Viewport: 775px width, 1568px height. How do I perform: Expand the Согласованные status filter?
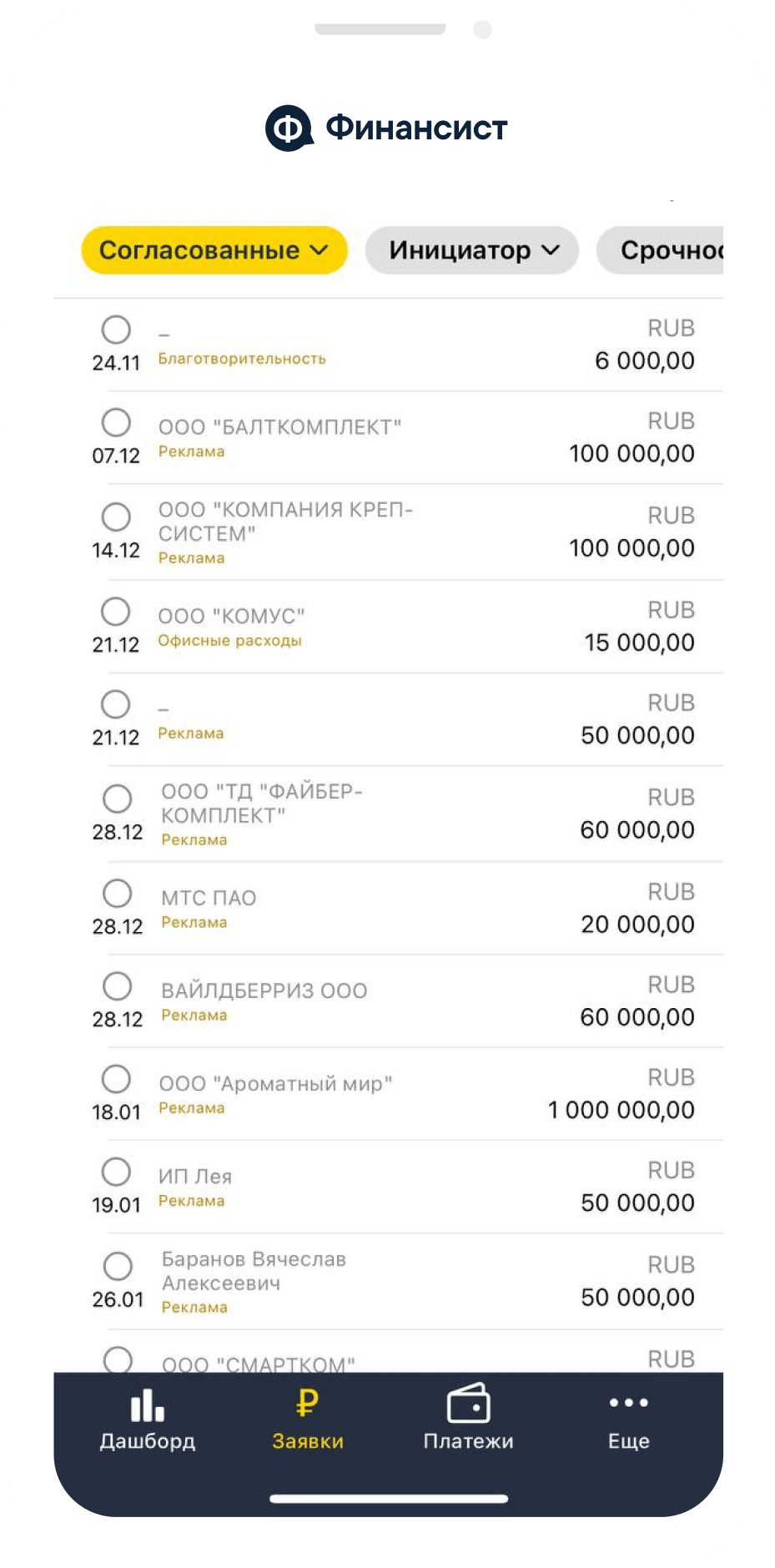coord(214,250)
